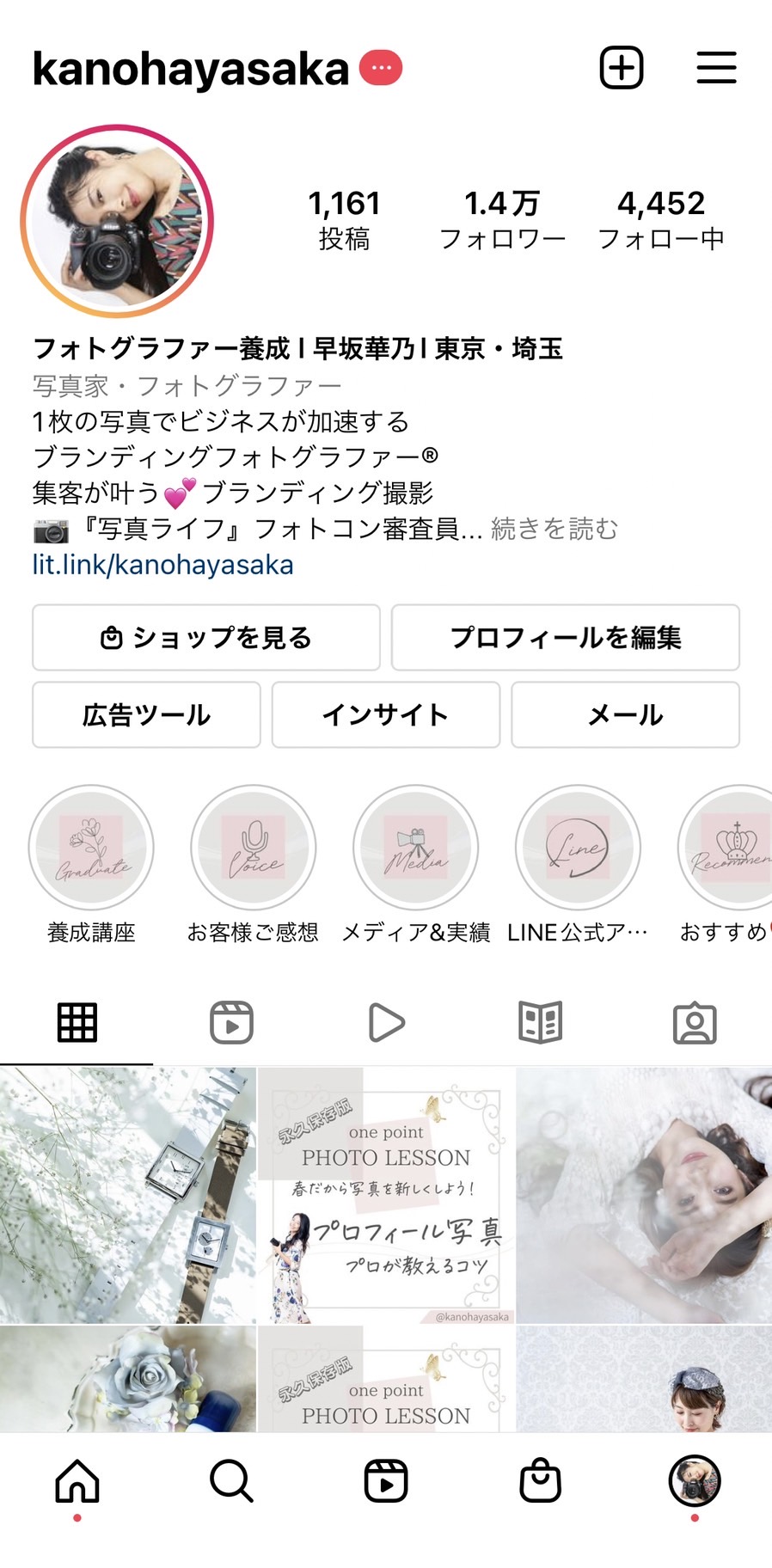The width and height of the screenshot is (772, 1568).
Task: Open the LINE公式ア… highlight
Action: pos(578,848)
